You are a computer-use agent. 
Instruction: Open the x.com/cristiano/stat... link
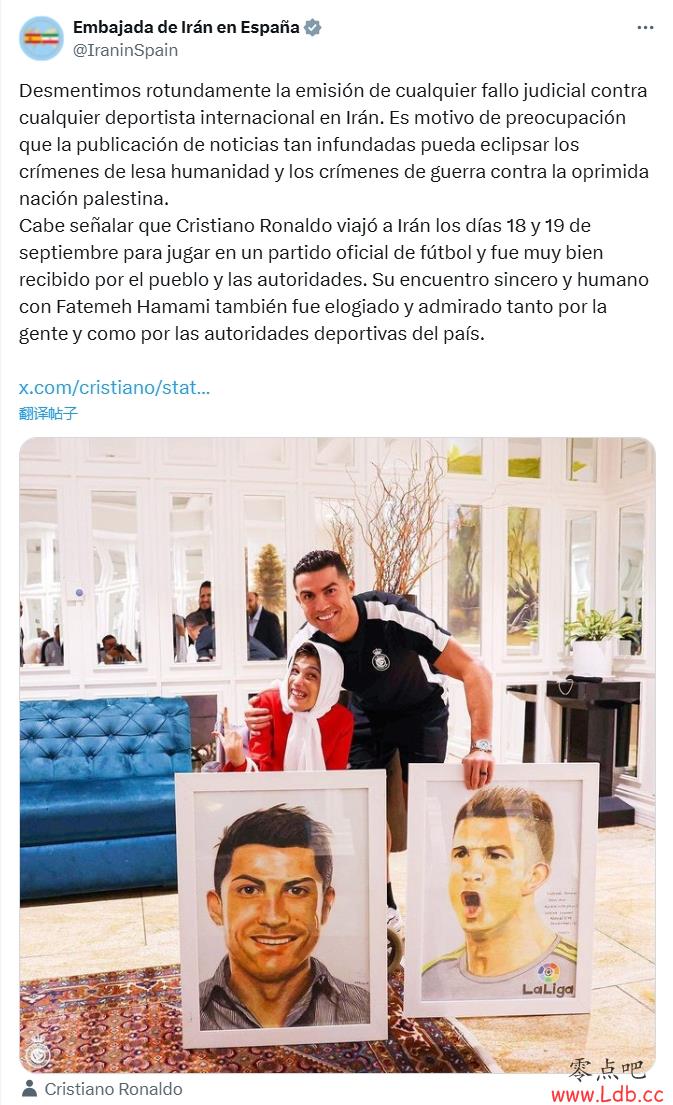point(114,387)
